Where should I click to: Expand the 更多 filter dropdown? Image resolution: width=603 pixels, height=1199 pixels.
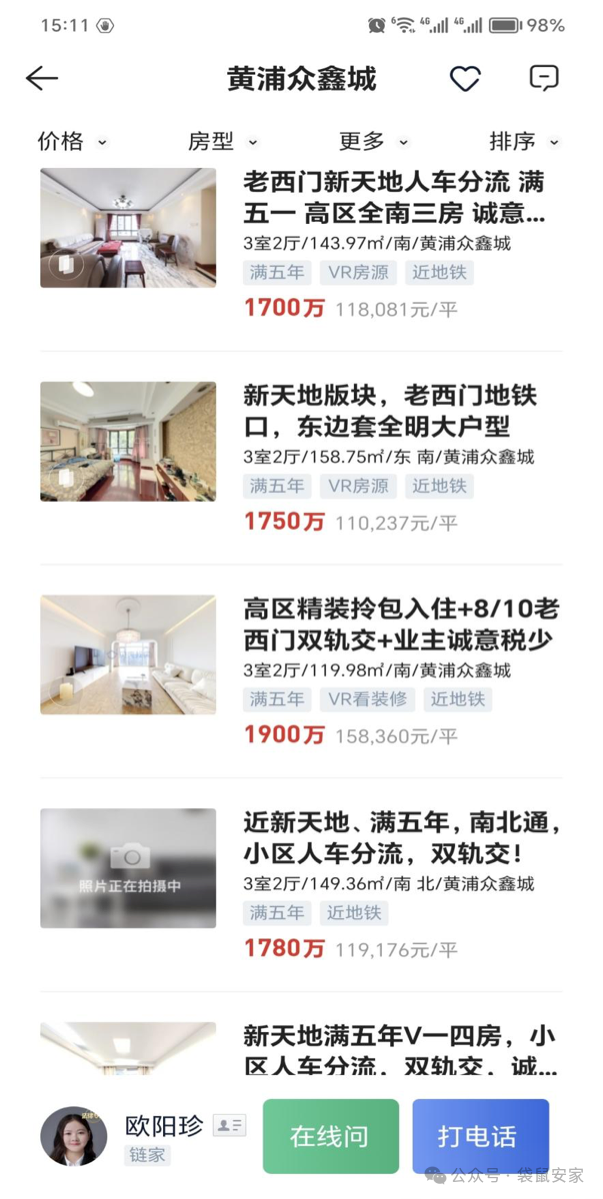(373, 142)
